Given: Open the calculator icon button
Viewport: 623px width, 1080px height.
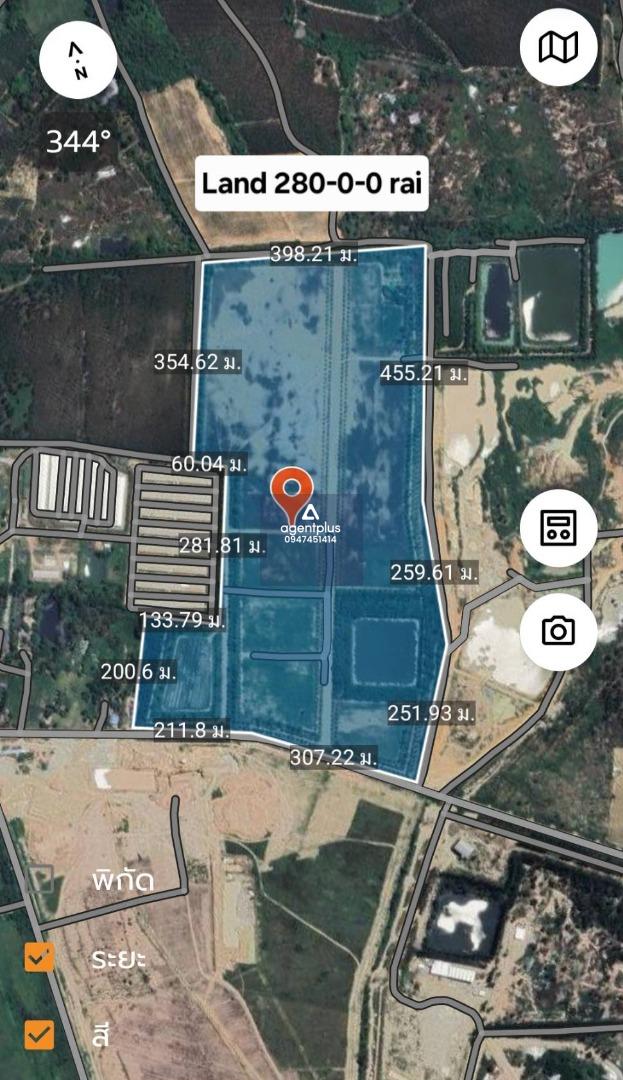Looking at the screenshot, I should click(x=558, y=527).
